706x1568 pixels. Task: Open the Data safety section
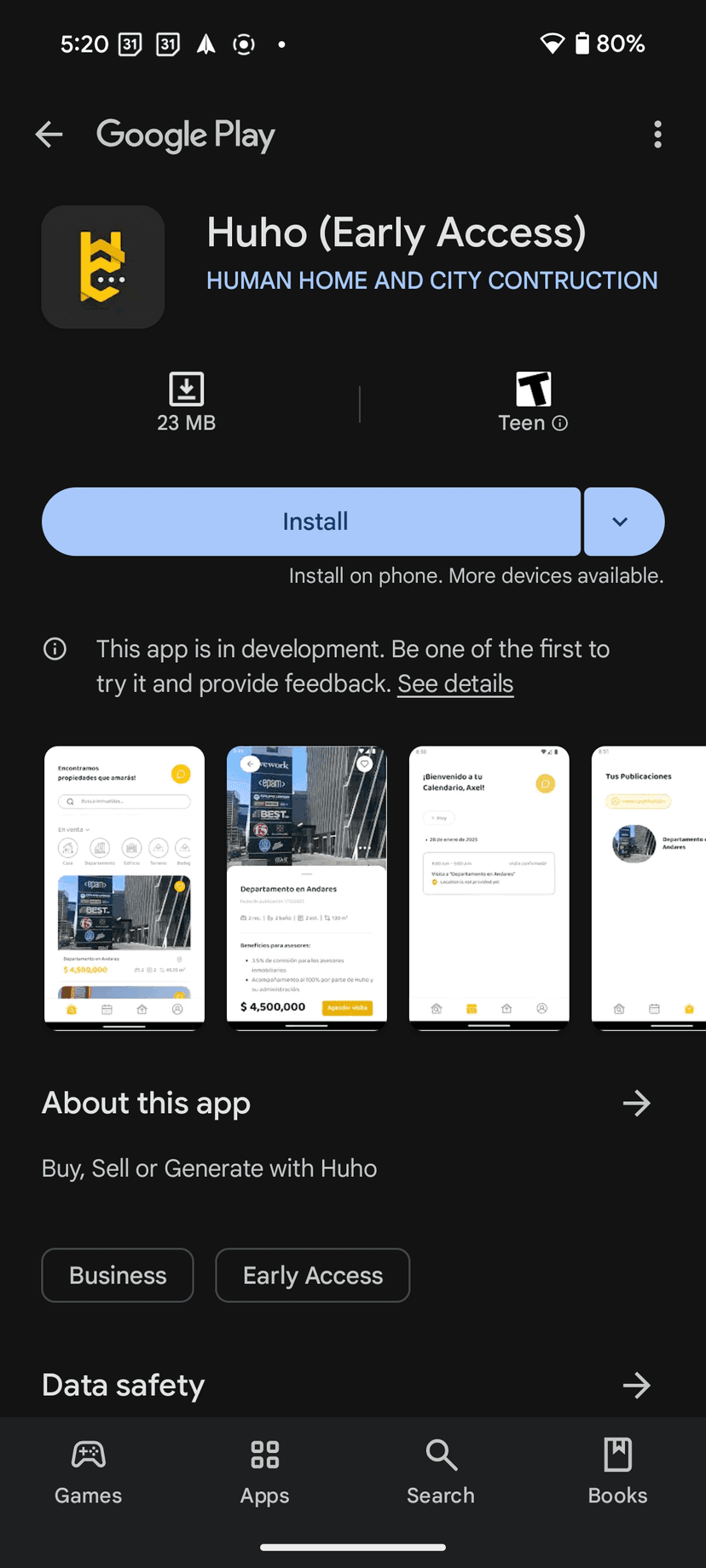click(636, 1386)
